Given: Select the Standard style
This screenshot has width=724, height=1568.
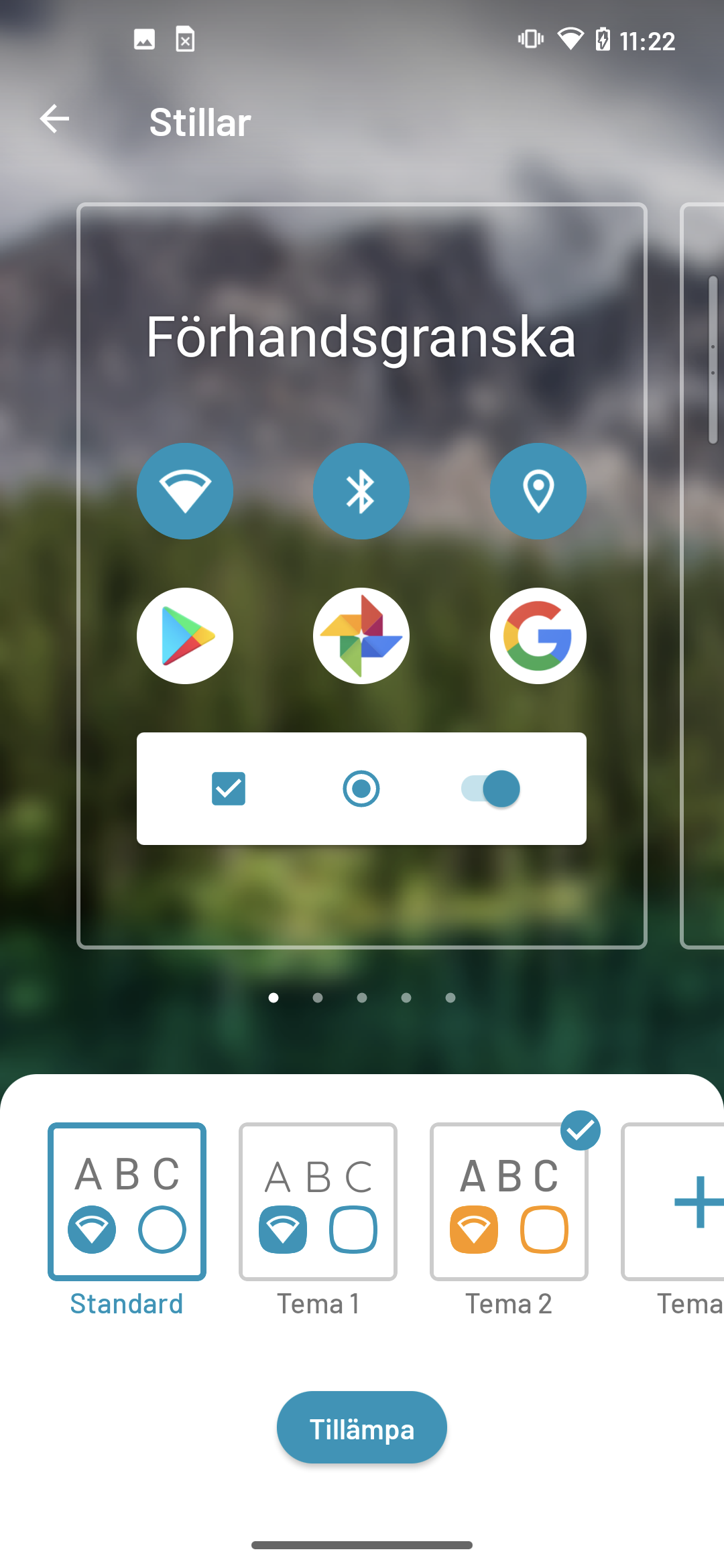Looking at the screenshot, I should [x=127, y=1201].
